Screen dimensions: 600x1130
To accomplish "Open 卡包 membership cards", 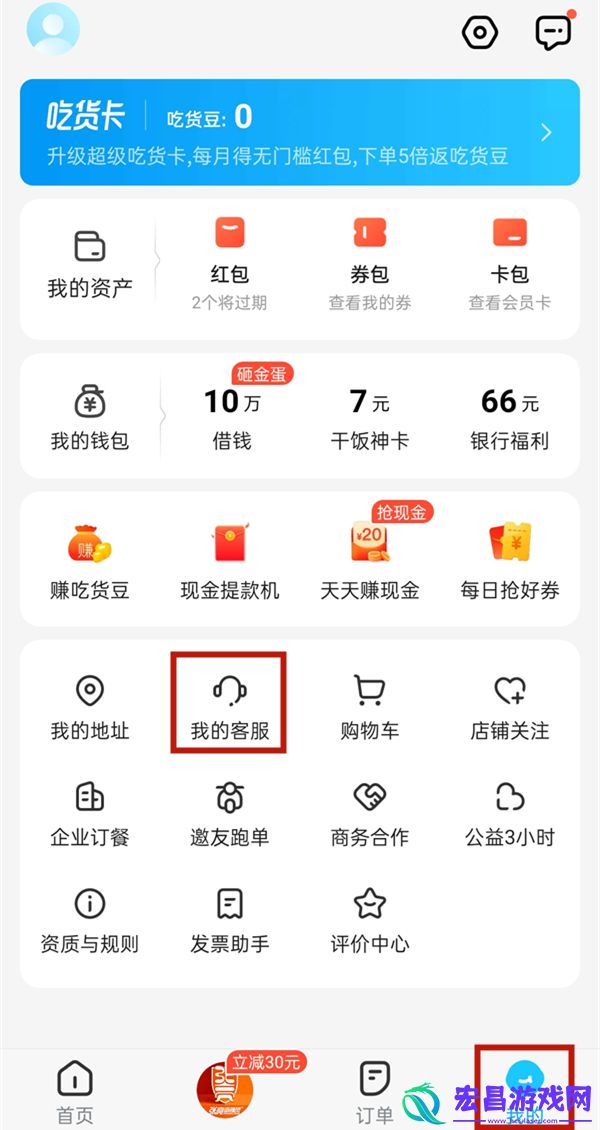I will click(x=509, y=256).
